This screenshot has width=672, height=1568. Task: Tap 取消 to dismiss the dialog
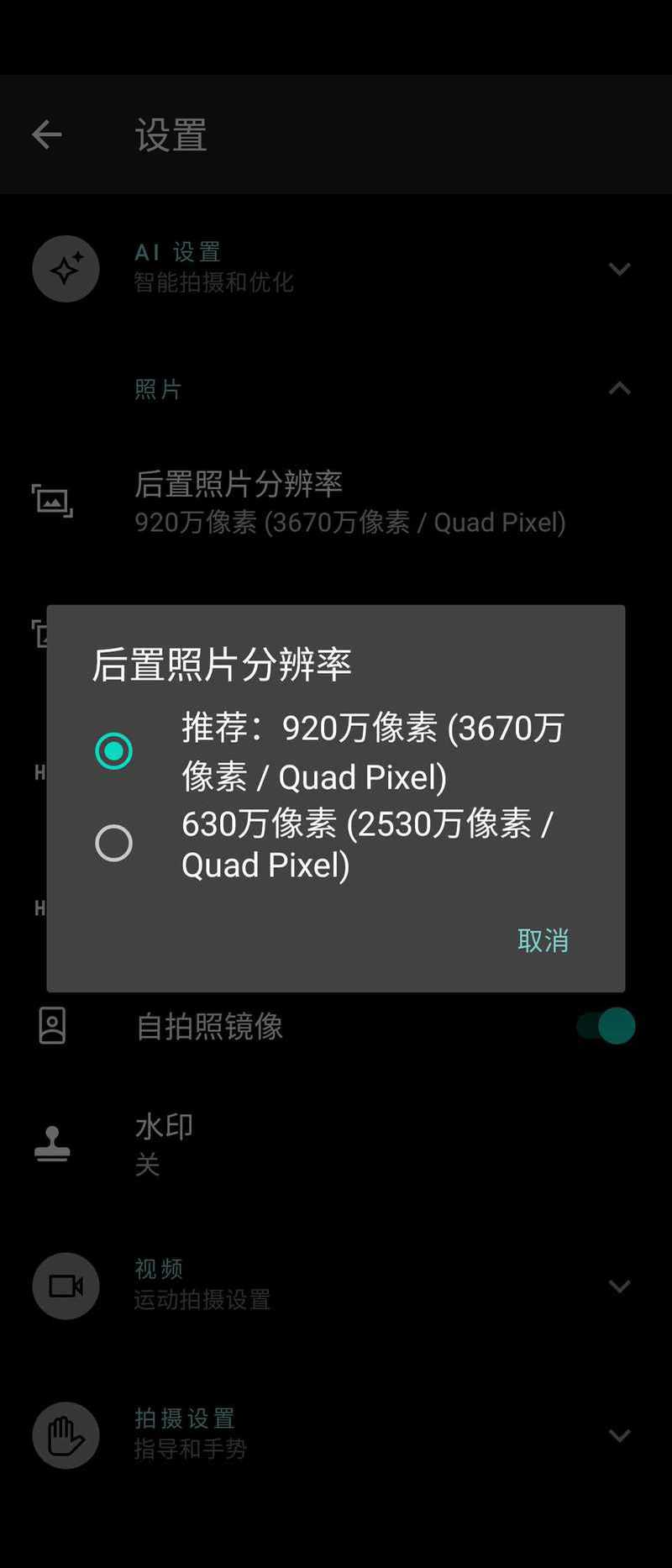tap(543, 940)
